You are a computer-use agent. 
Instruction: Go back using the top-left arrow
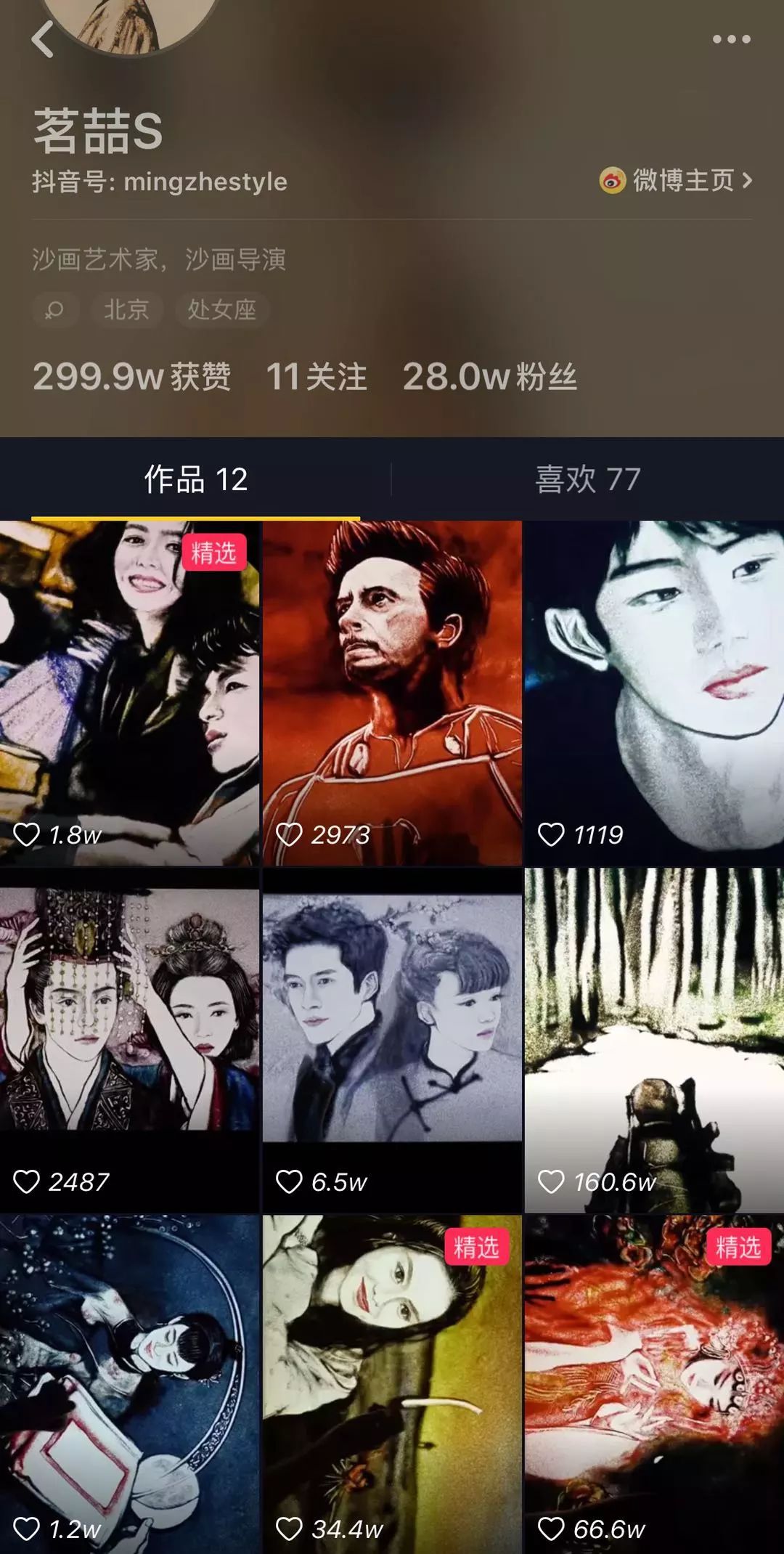tap(44, 39)
